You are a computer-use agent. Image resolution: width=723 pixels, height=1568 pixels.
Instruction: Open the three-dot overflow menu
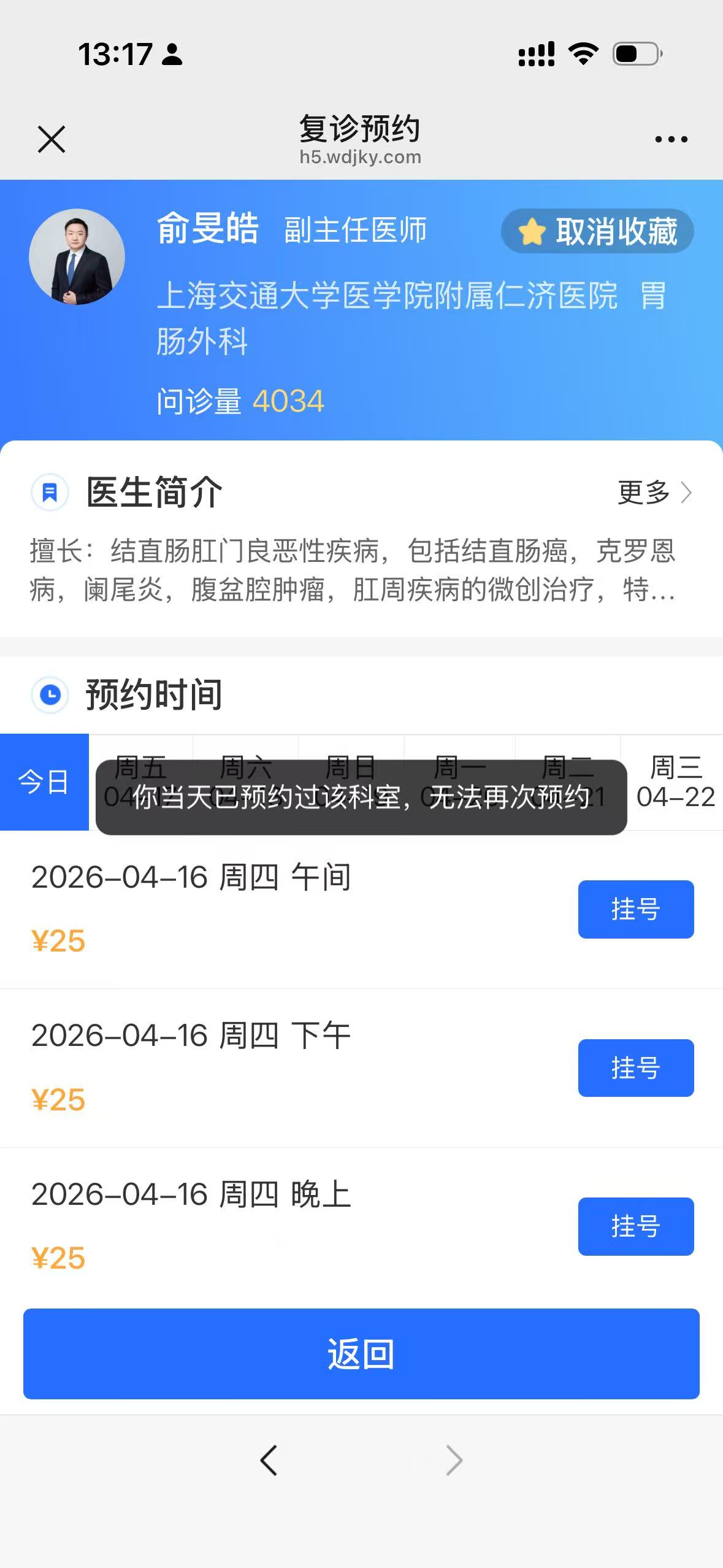click(x=671, y=140)
